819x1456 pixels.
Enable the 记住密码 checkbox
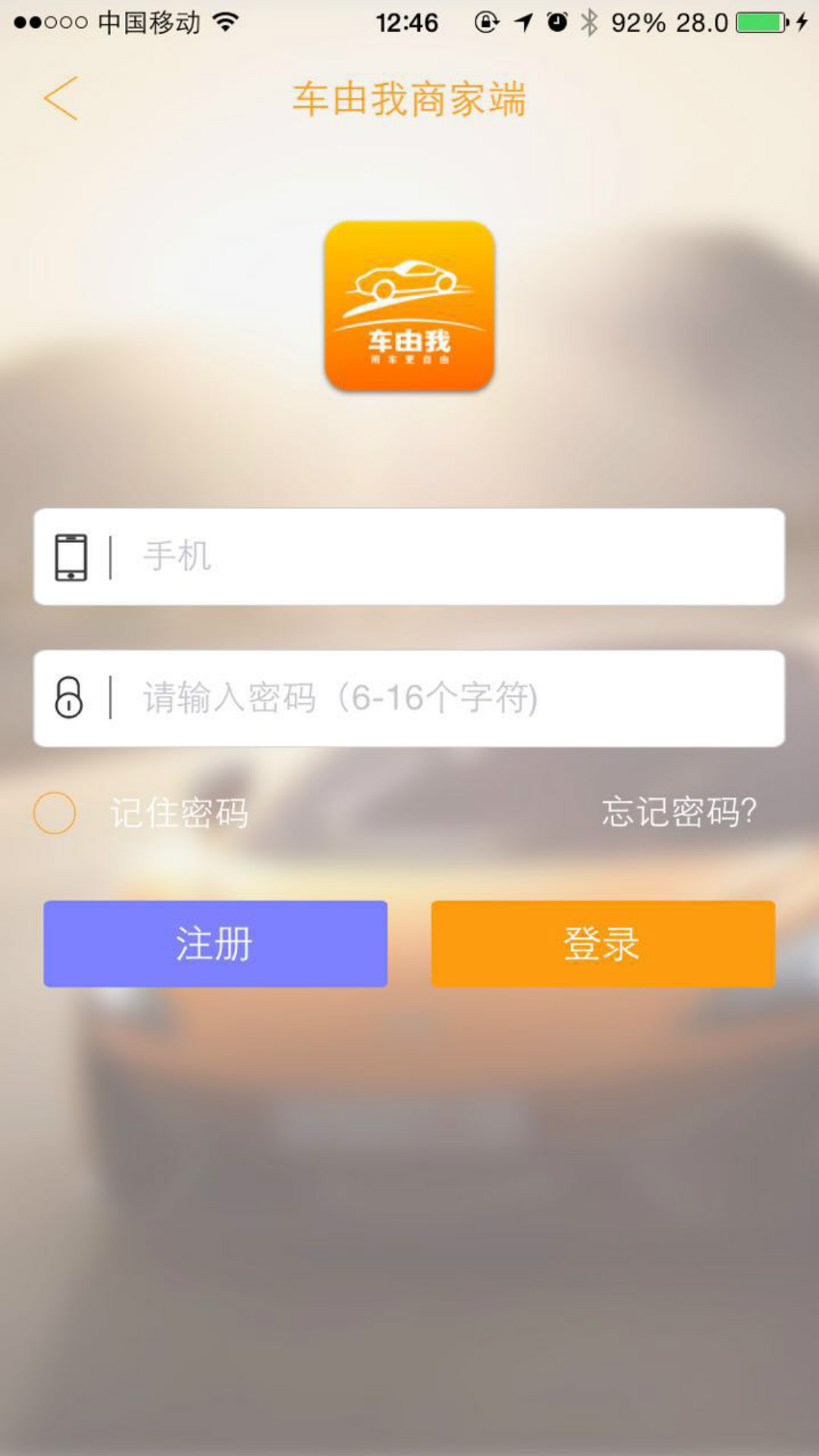coord(55,813)
